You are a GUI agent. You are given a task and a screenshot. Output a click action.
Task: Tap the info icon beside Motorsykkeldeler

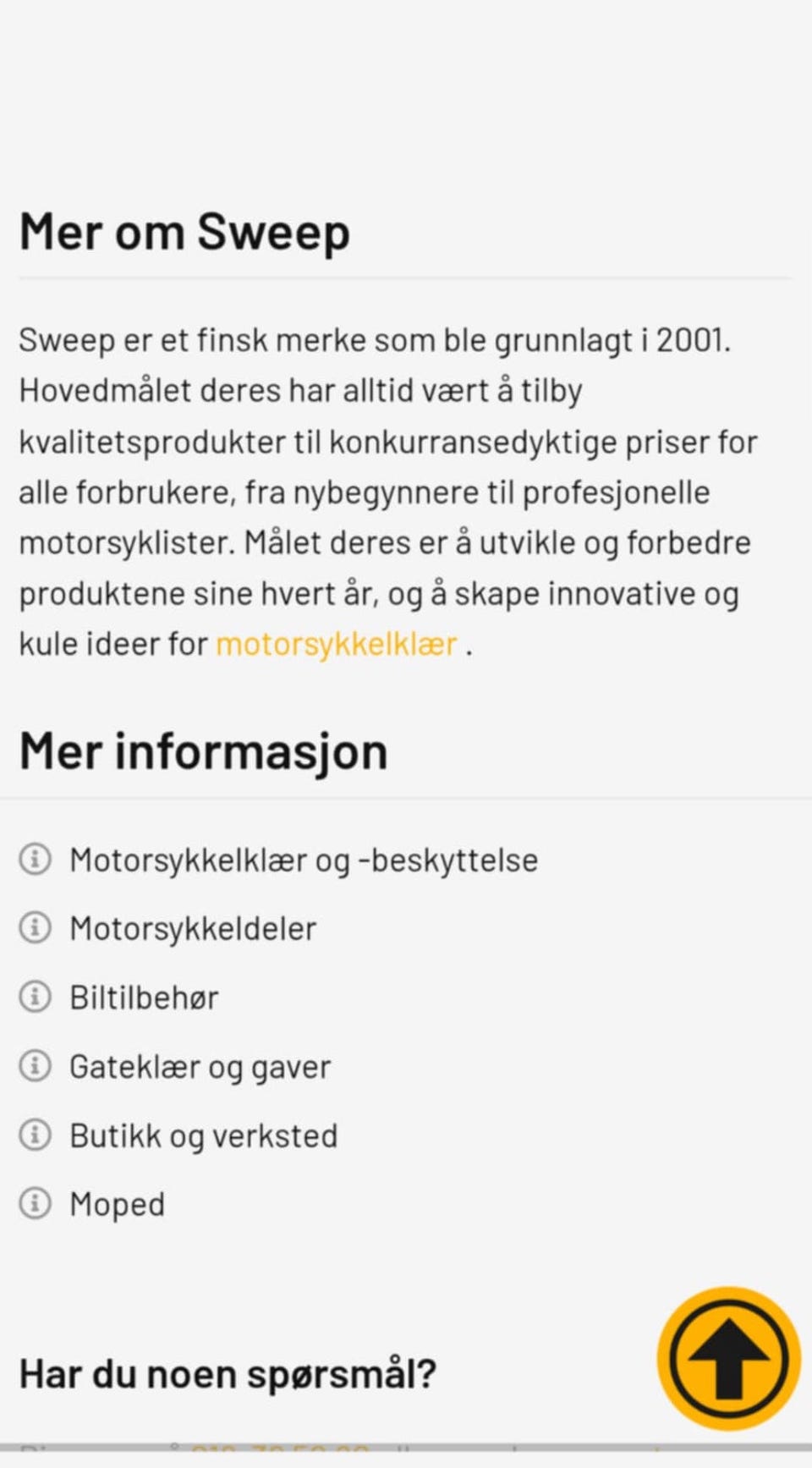(34, 927)
